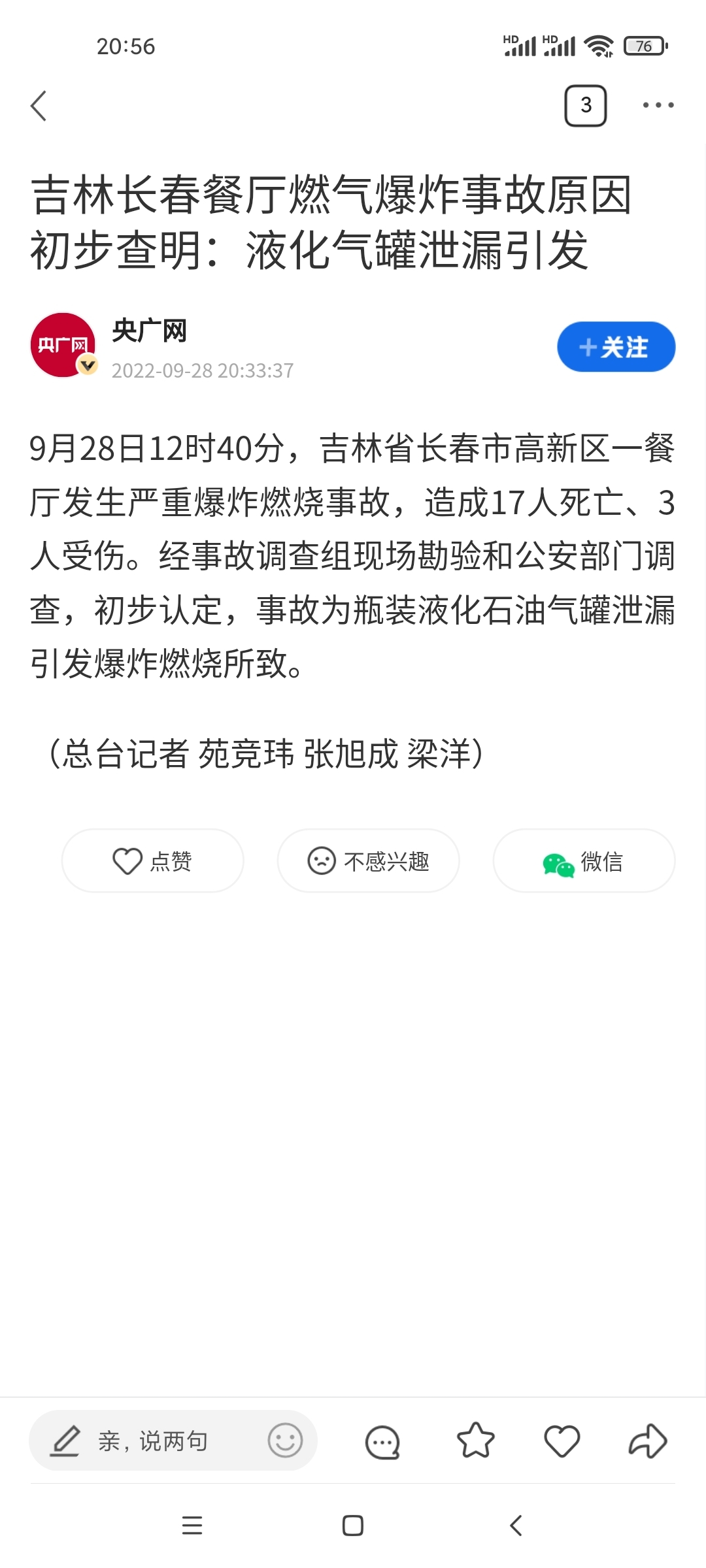
Task: Share the article to 微信
Action: [x=584, y=861]
